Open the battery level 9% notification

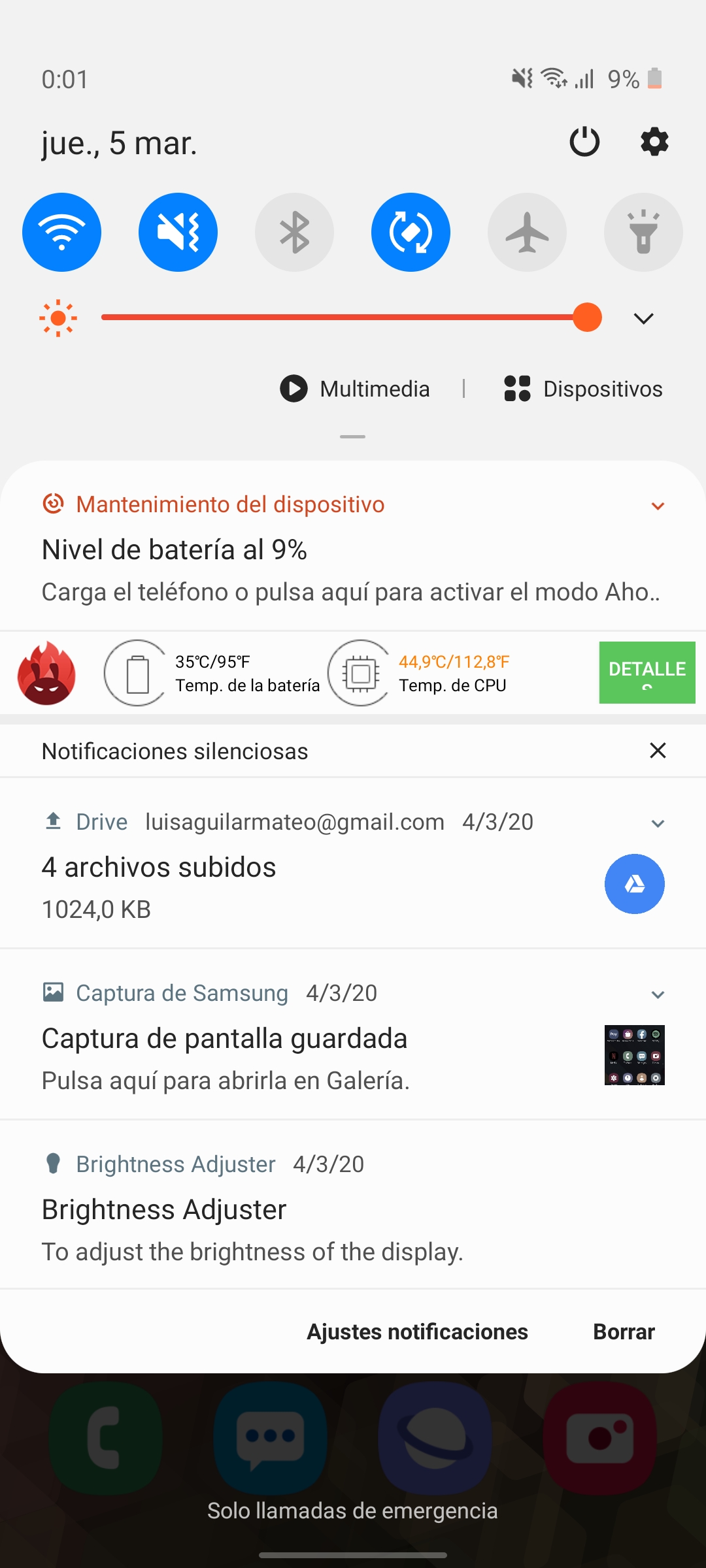[x=353, y=547]
